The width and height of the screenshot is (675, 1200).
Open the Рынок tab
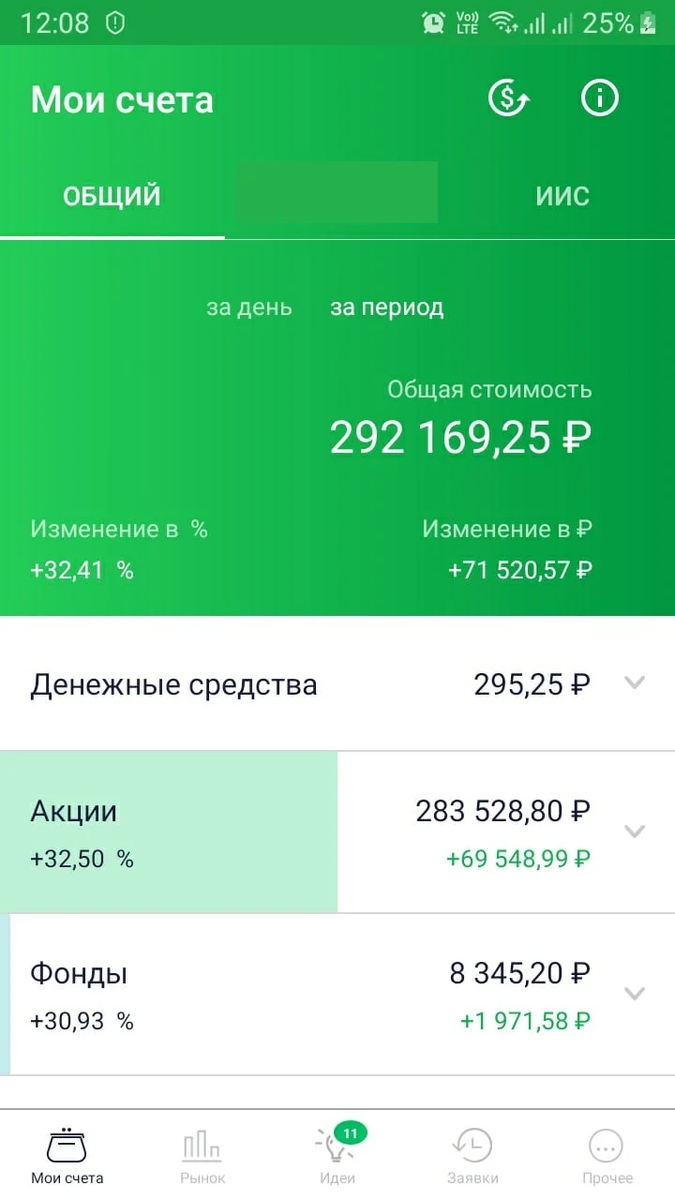(203, 1156)
